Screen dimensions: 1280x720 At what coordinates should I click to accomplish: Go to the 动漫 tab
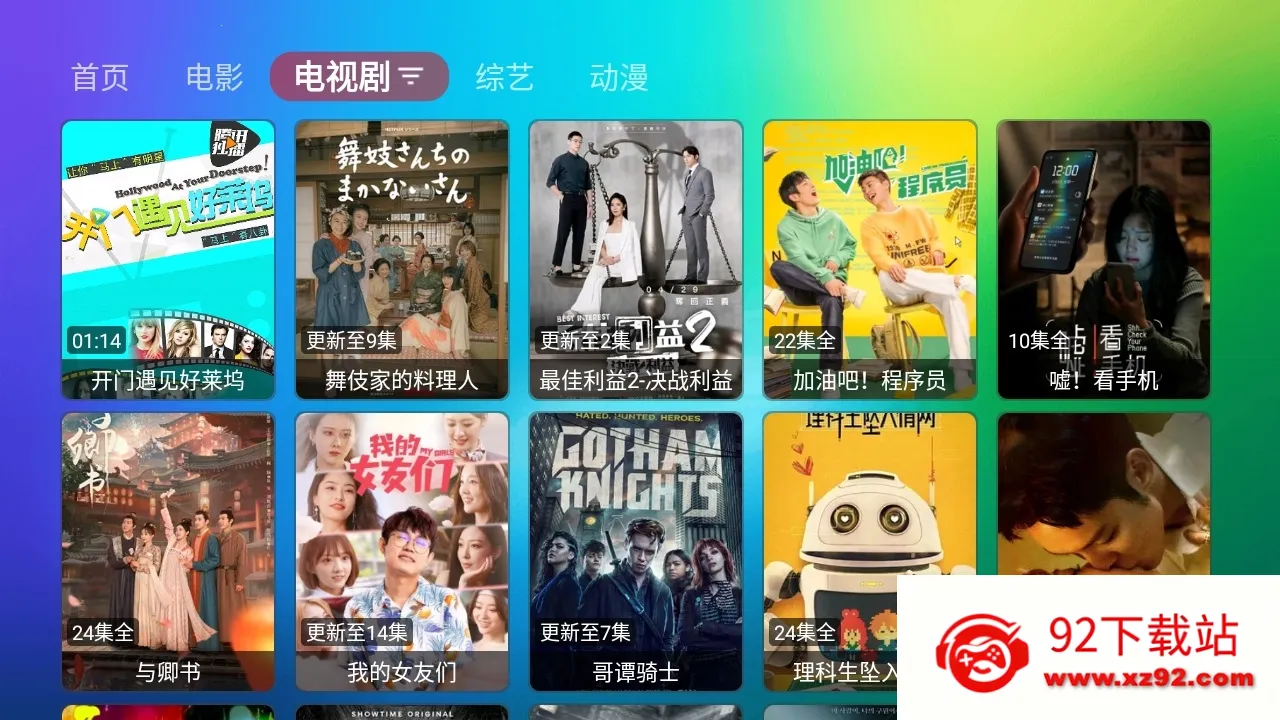(619, 77)
